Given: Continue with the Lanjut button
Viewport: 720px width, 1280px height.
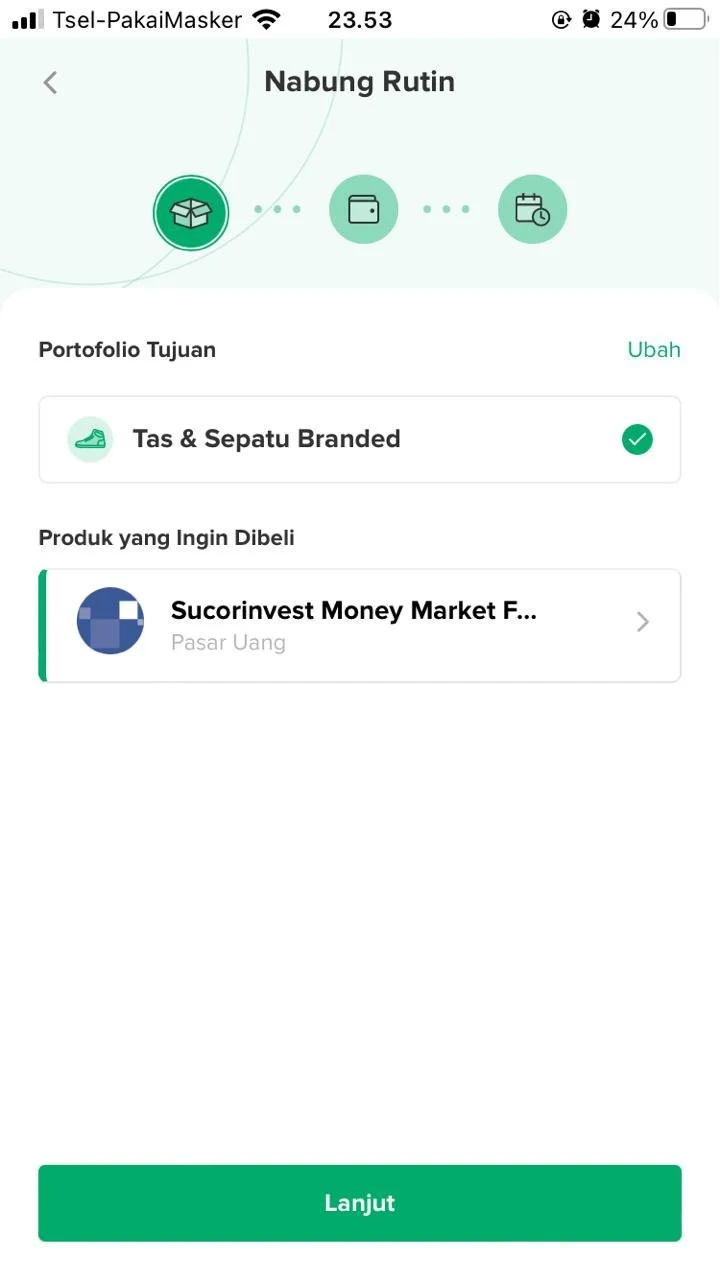Looking at the screenshot, I should click(359, 1202).
